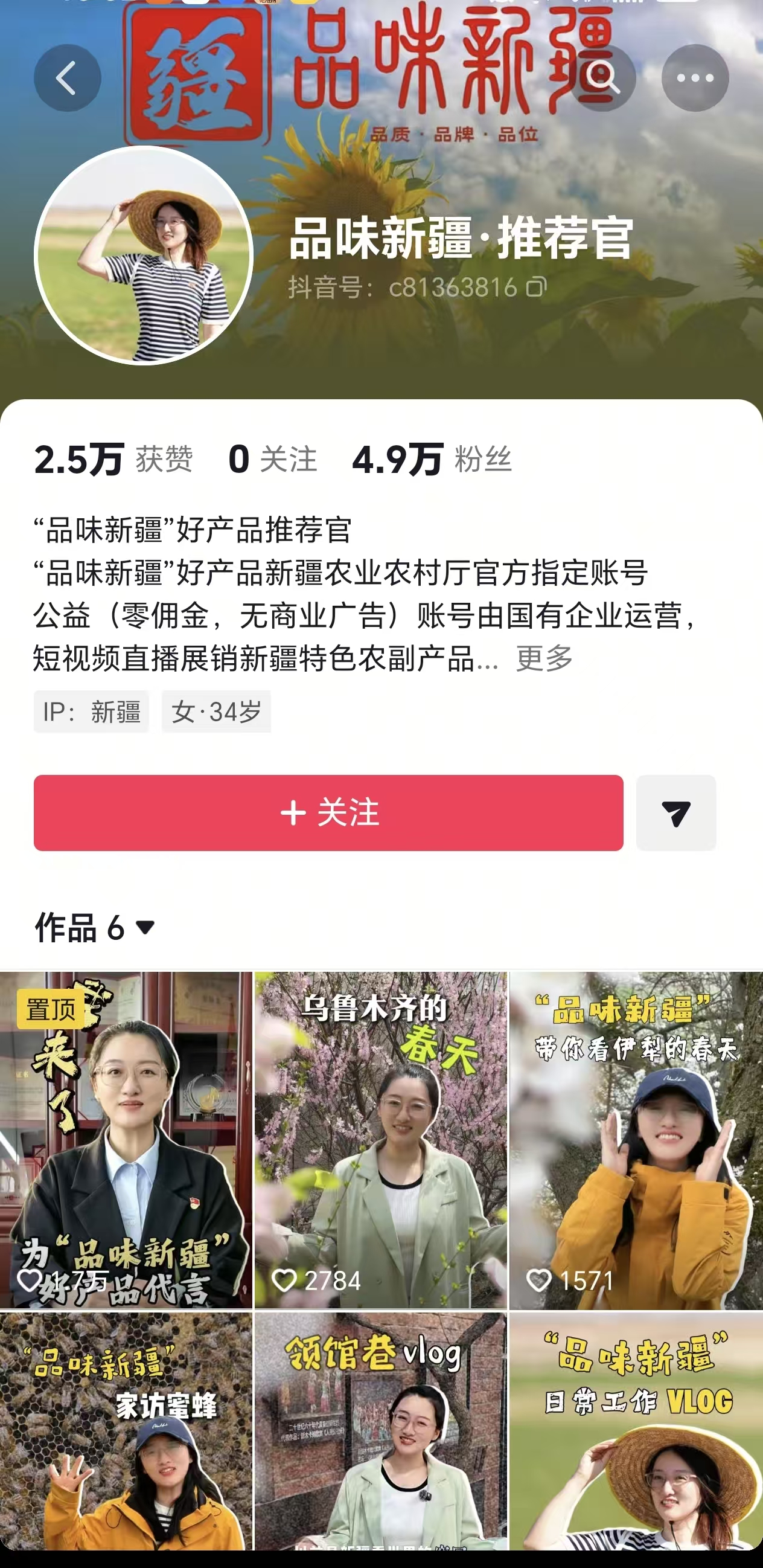
Task: Open the search magnifier icon
Action: [x=602, y=78]
